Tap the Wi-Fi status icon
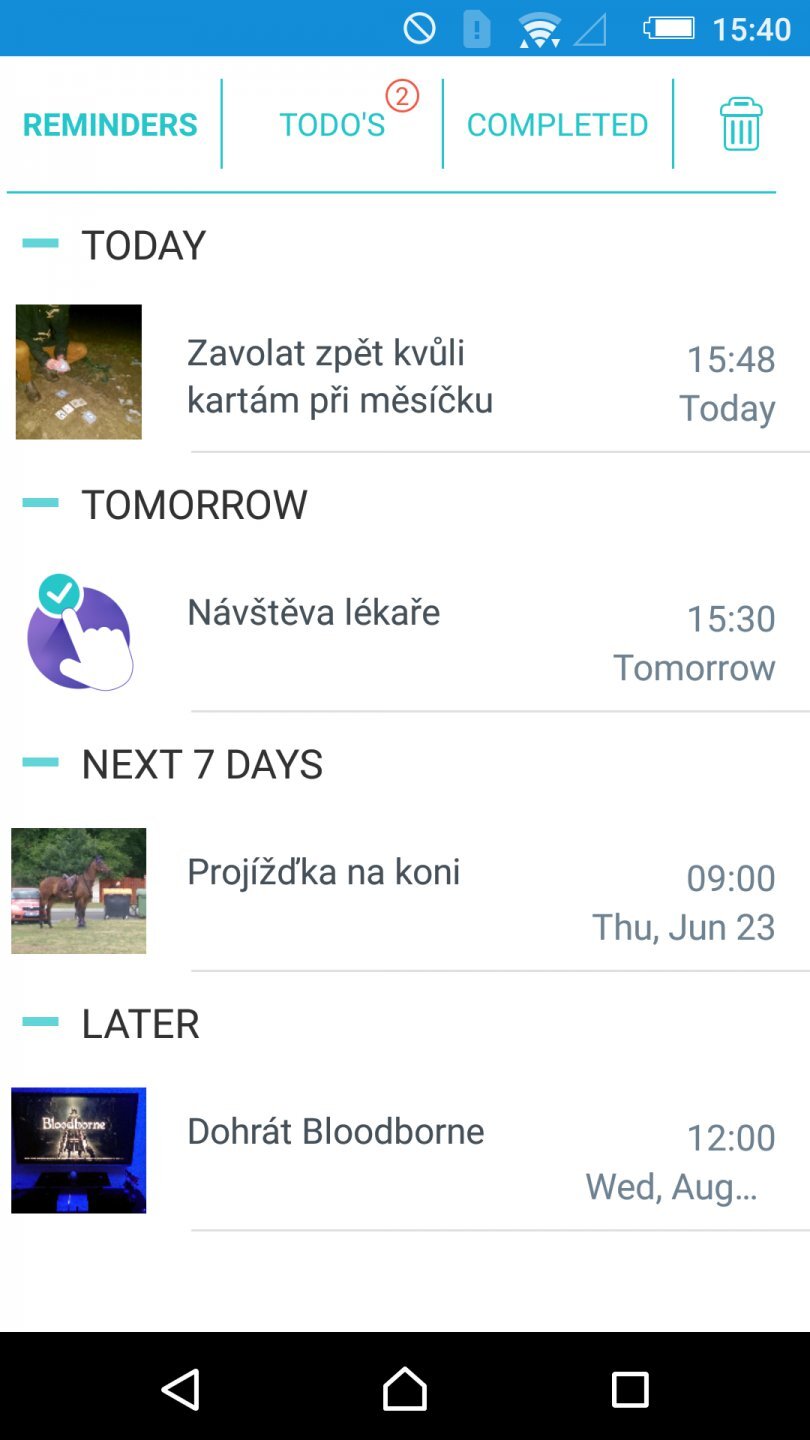Viewport: 810px width, 1440px height. pos(540,27)
